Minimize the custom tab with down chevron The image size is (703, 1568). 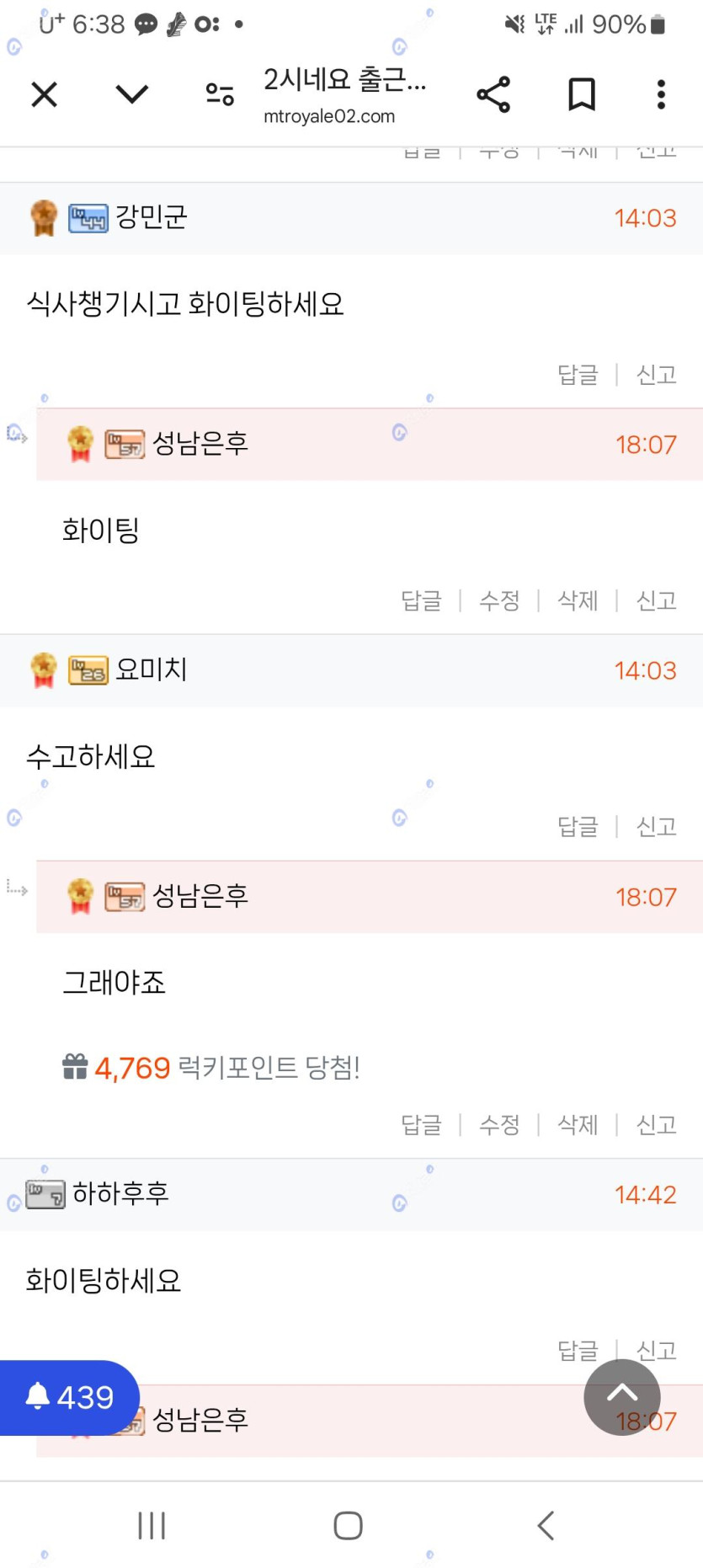point(131,94)
